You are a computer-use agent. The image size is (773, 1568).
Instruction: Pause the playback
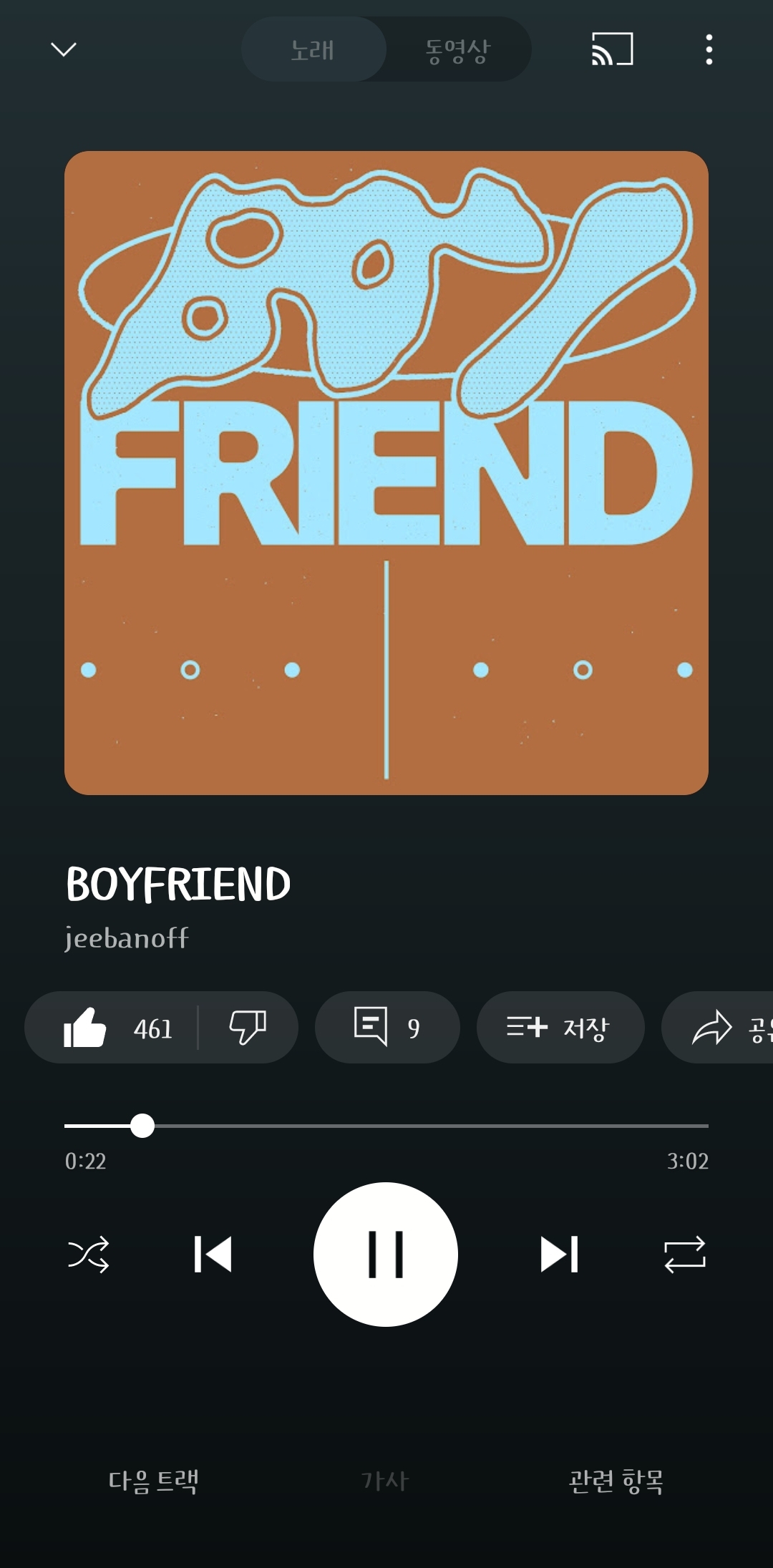pos(386,1255)
